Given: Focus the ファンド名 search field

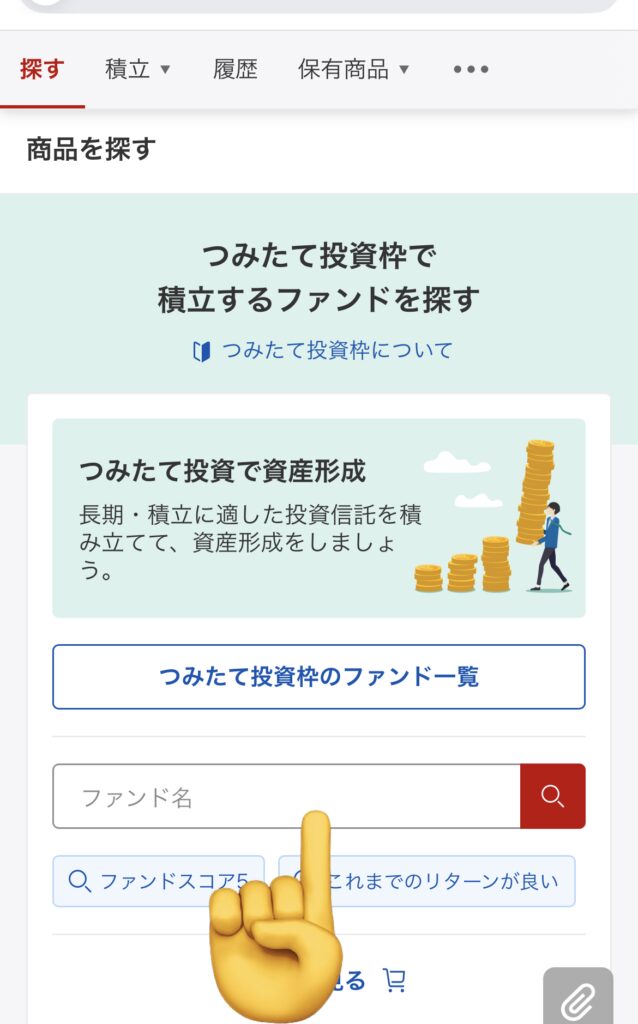Looking at the screenshot, I should pyautogui.click(x=286, y=797).
